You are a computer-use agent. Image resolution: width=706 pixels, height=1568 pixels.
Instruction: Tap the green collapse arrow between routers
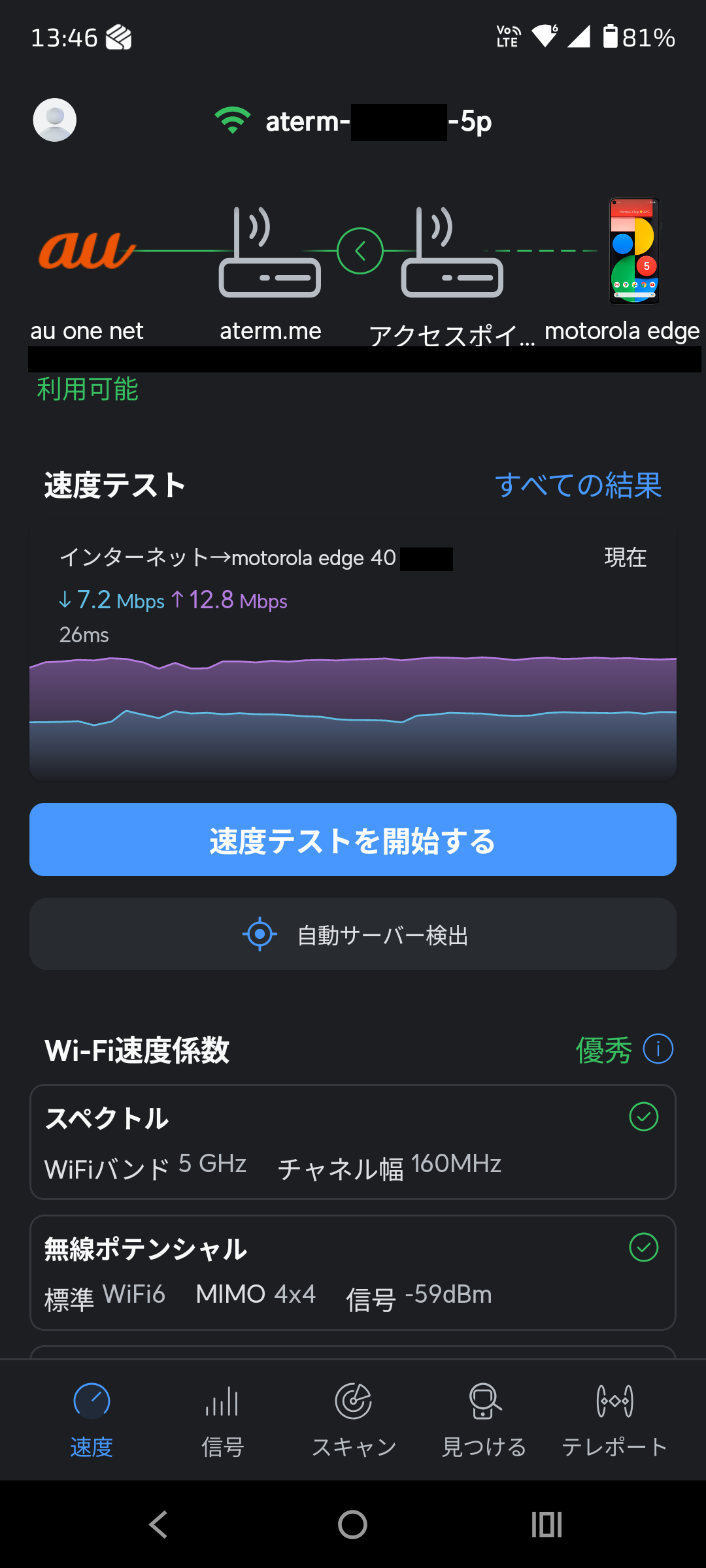point(360,251)
